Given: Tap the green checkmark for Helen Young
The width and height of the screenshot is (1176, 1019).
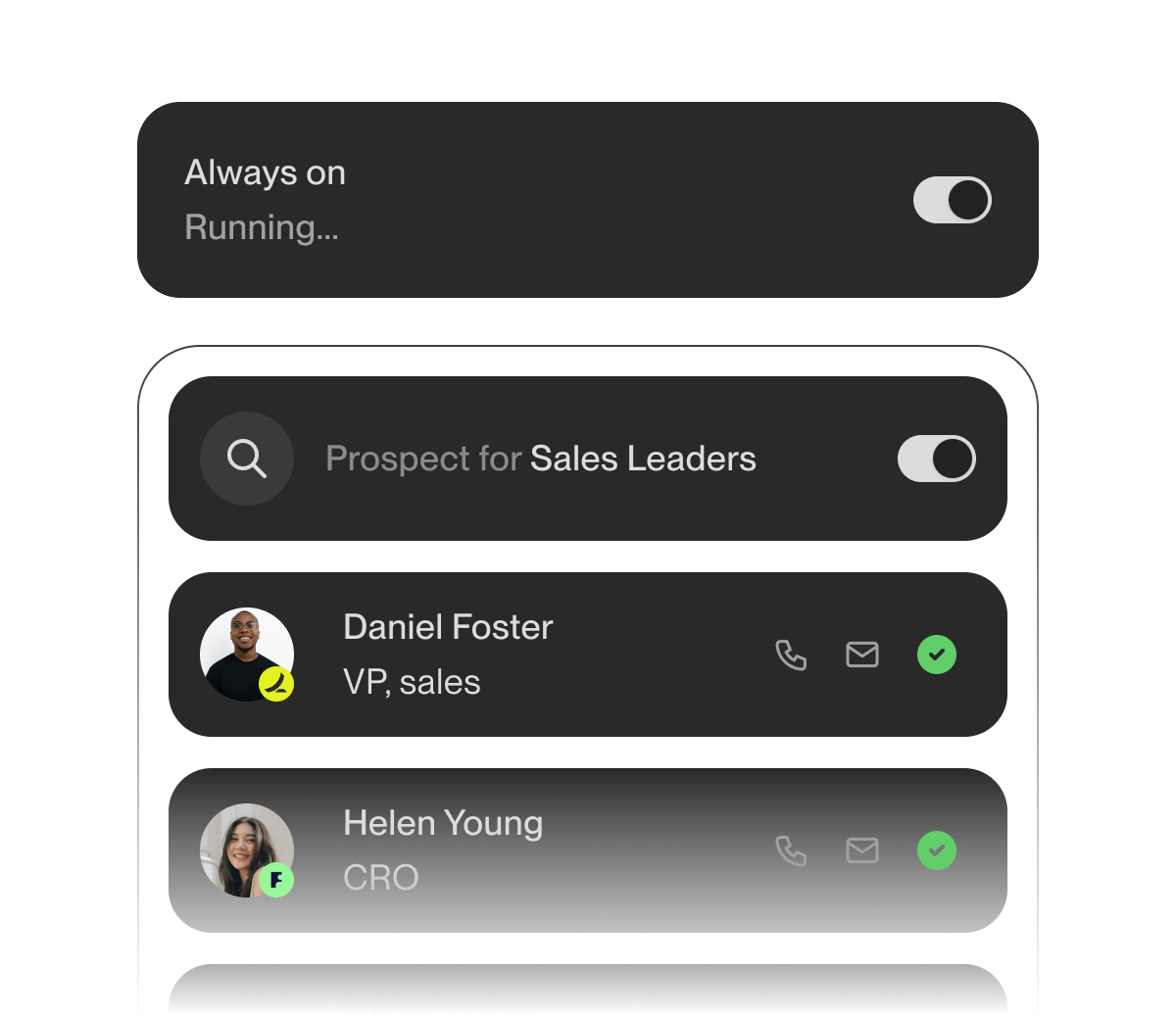Looking at the screenshot, I should tap(937, 850).
